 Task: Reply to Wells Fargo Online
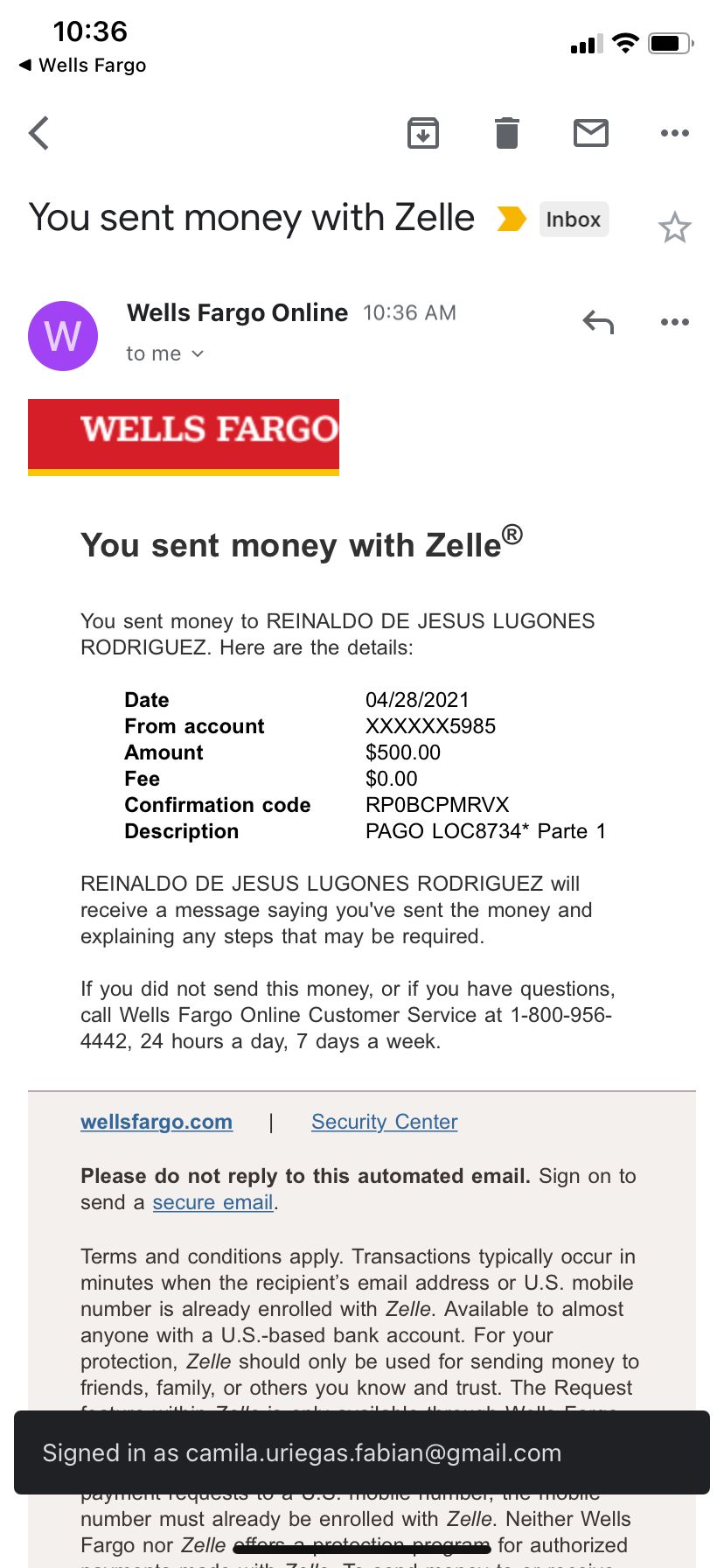(599, 322)
